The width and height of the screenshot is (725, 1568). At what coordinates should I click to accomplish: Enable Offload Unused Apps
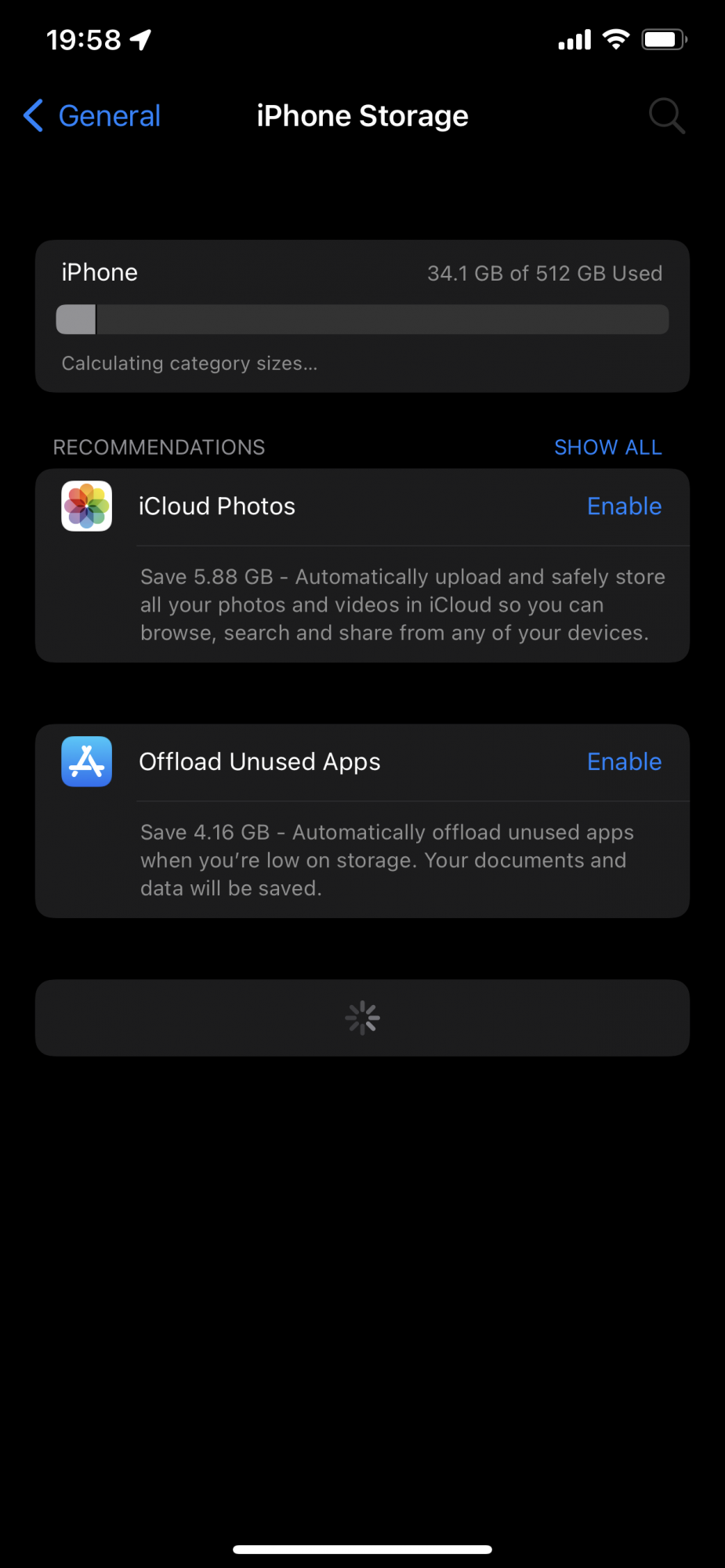(x=624, y=762)
